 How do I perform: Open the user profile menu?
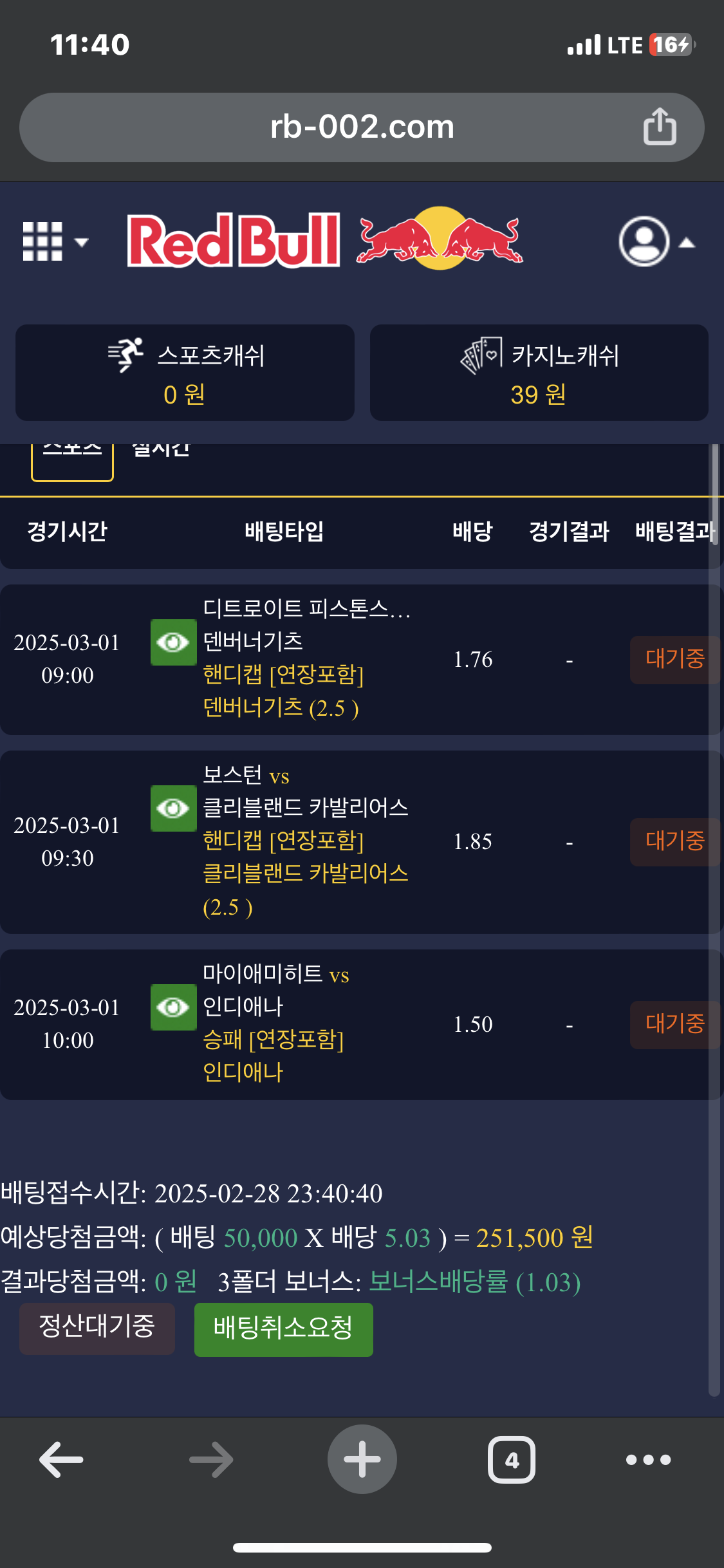coord(655,242)
